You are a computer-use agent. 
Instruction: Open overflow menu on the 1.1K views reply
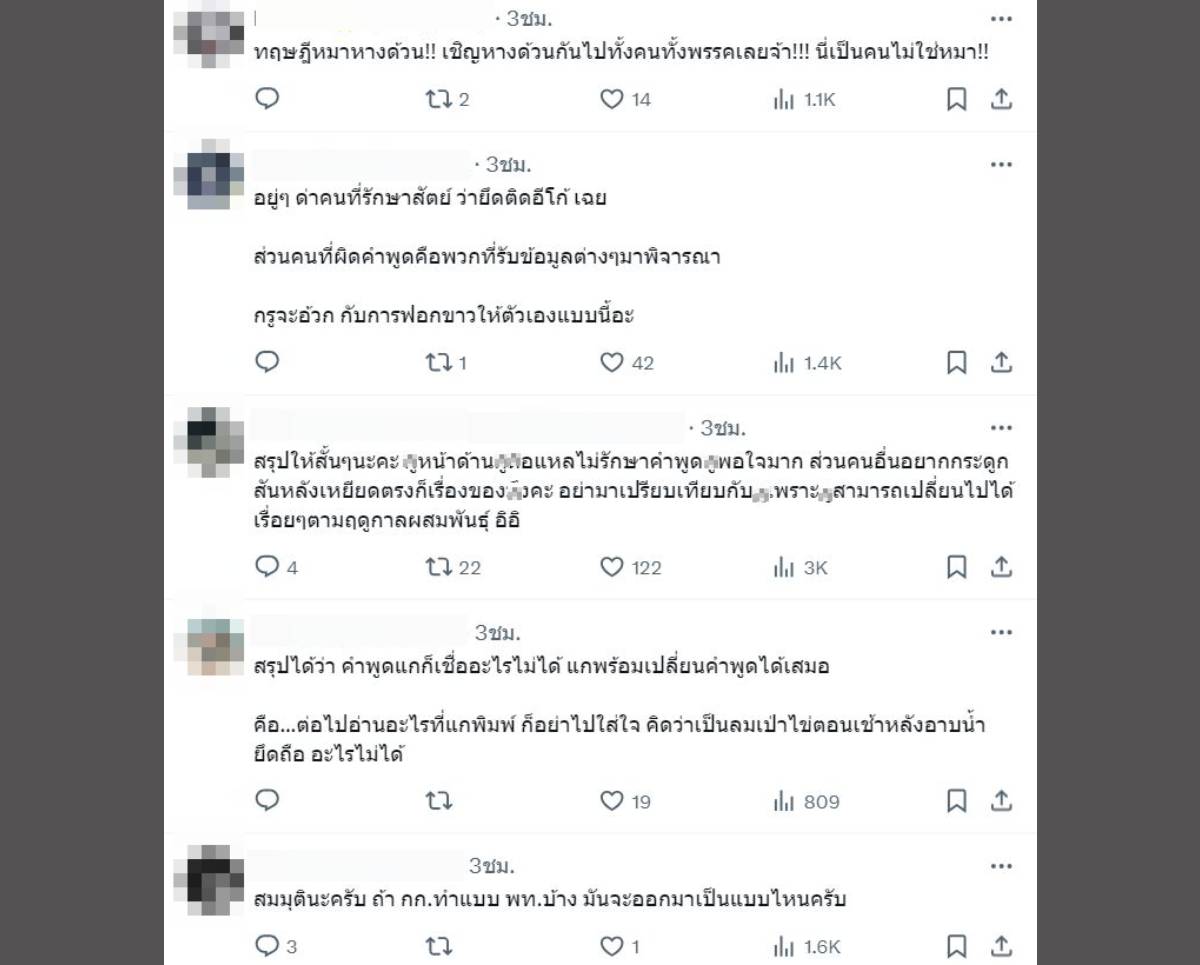point(1001,19)
